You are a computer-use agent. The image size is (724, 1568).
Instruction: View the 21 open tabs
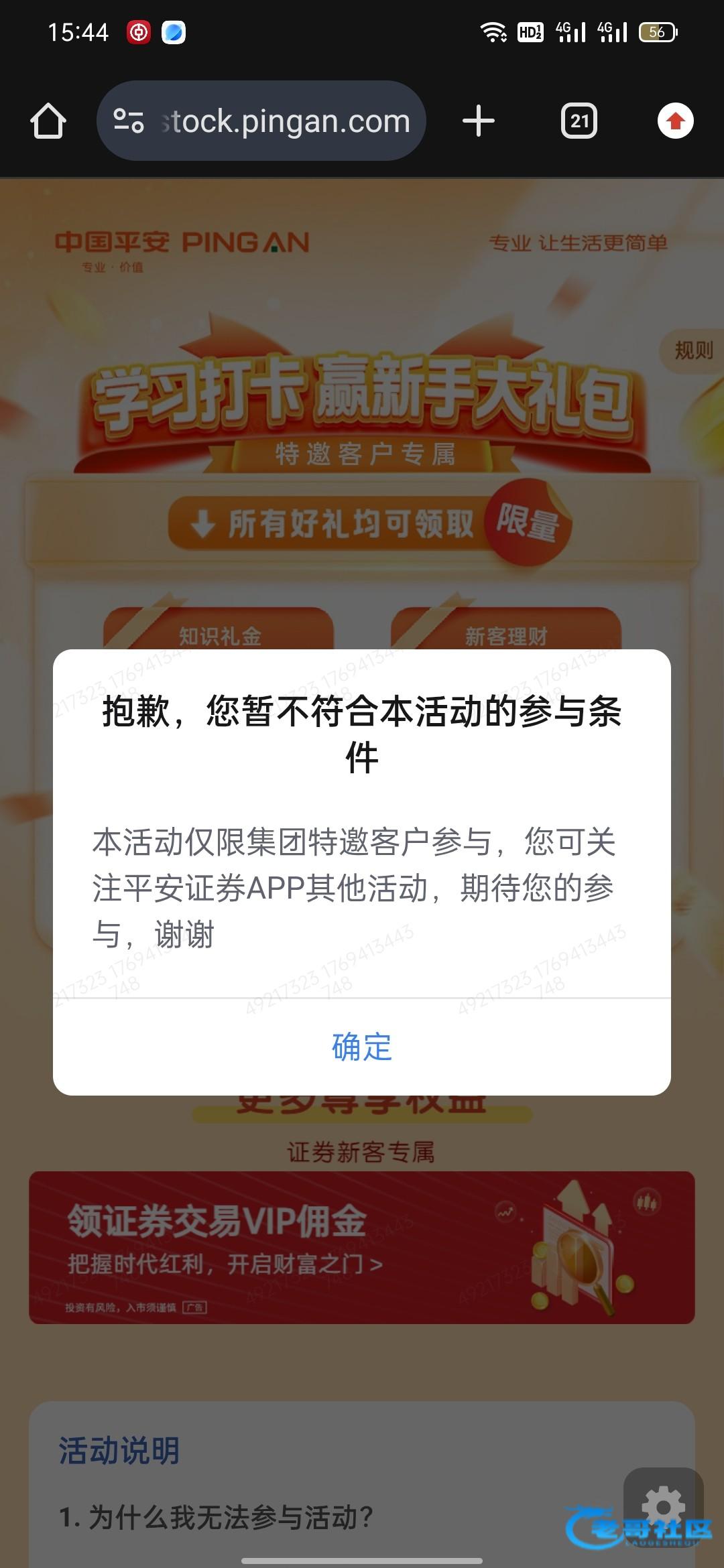(x=579, y=121)
